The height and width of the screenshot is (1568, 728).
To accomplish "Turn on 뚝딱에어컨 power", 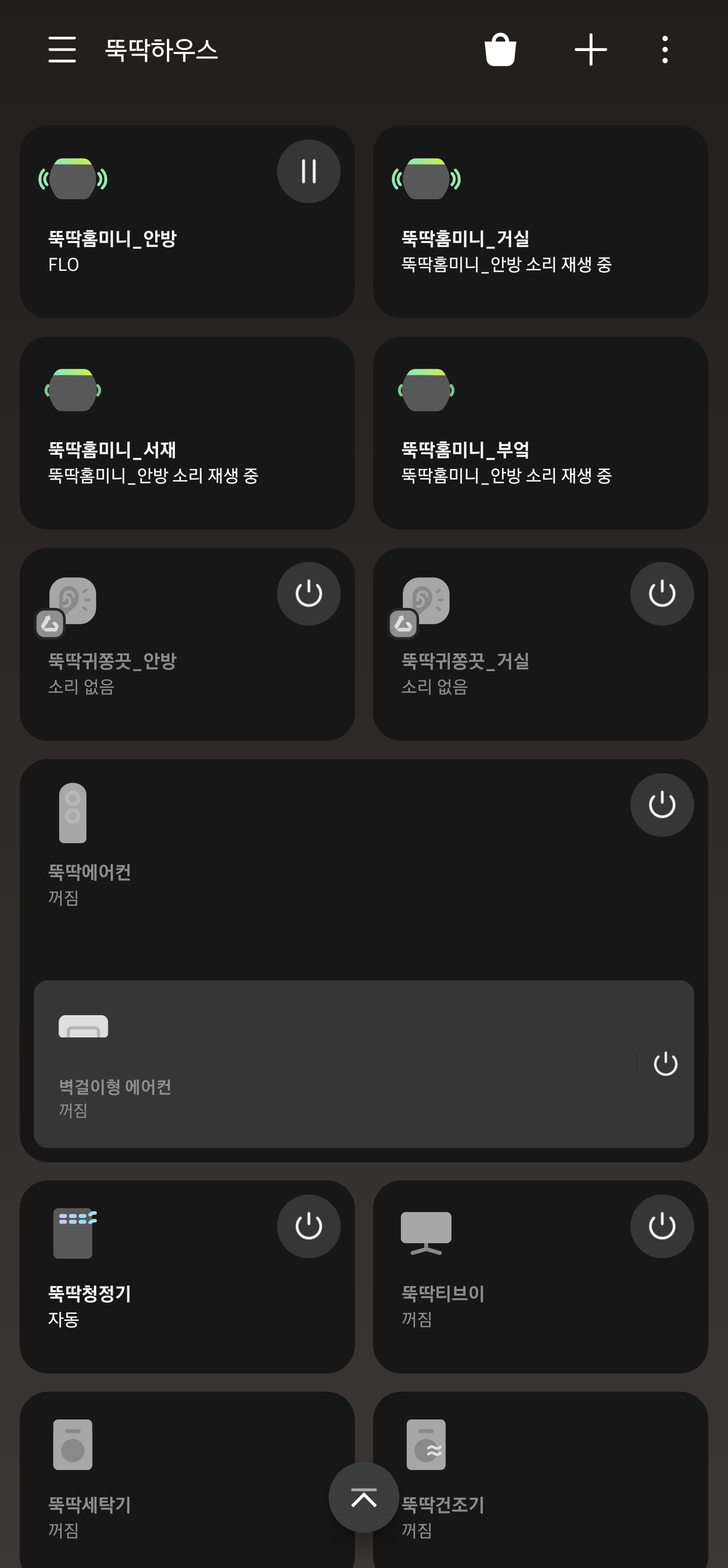I will click(x=662, y=804).
